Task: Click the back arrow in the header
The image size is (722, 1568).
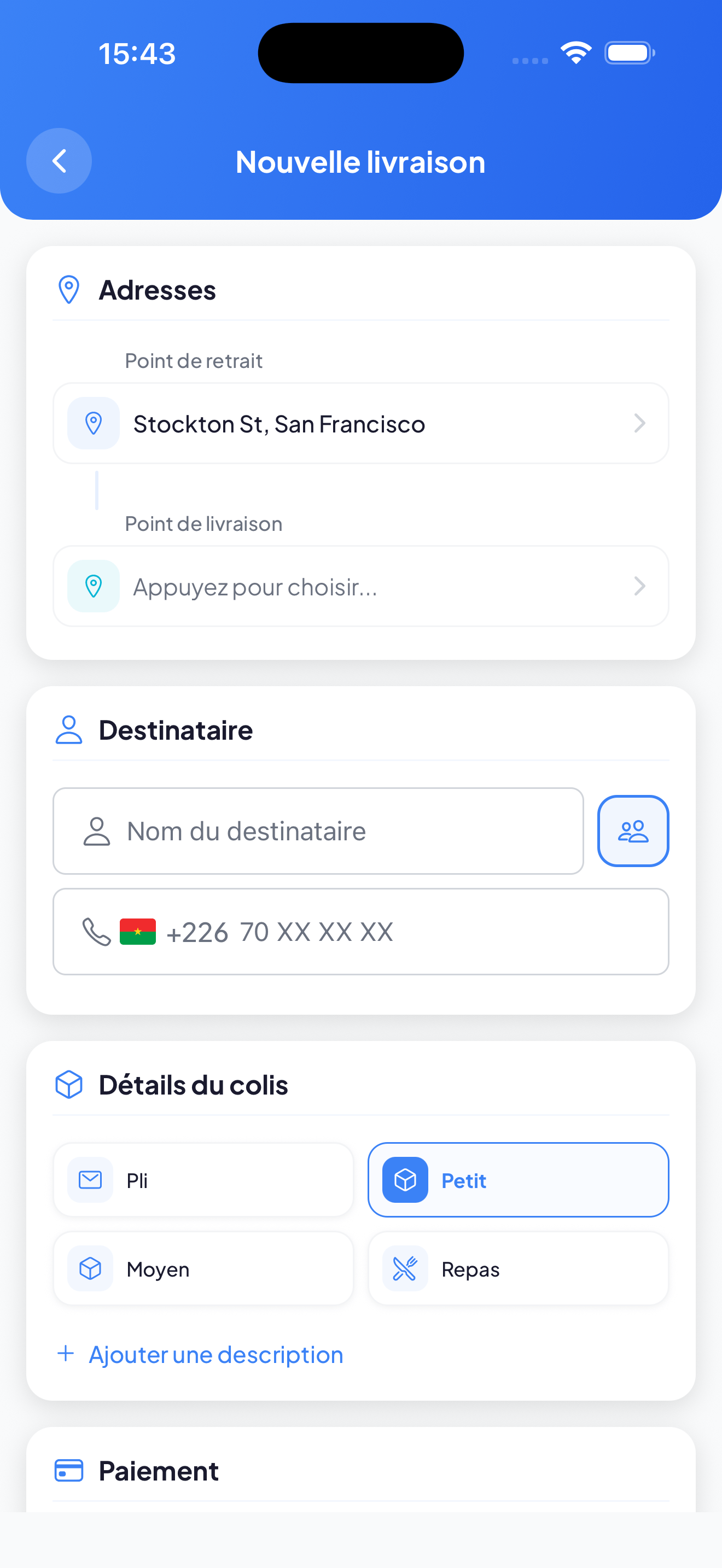Action: click(x=59, y=161)
